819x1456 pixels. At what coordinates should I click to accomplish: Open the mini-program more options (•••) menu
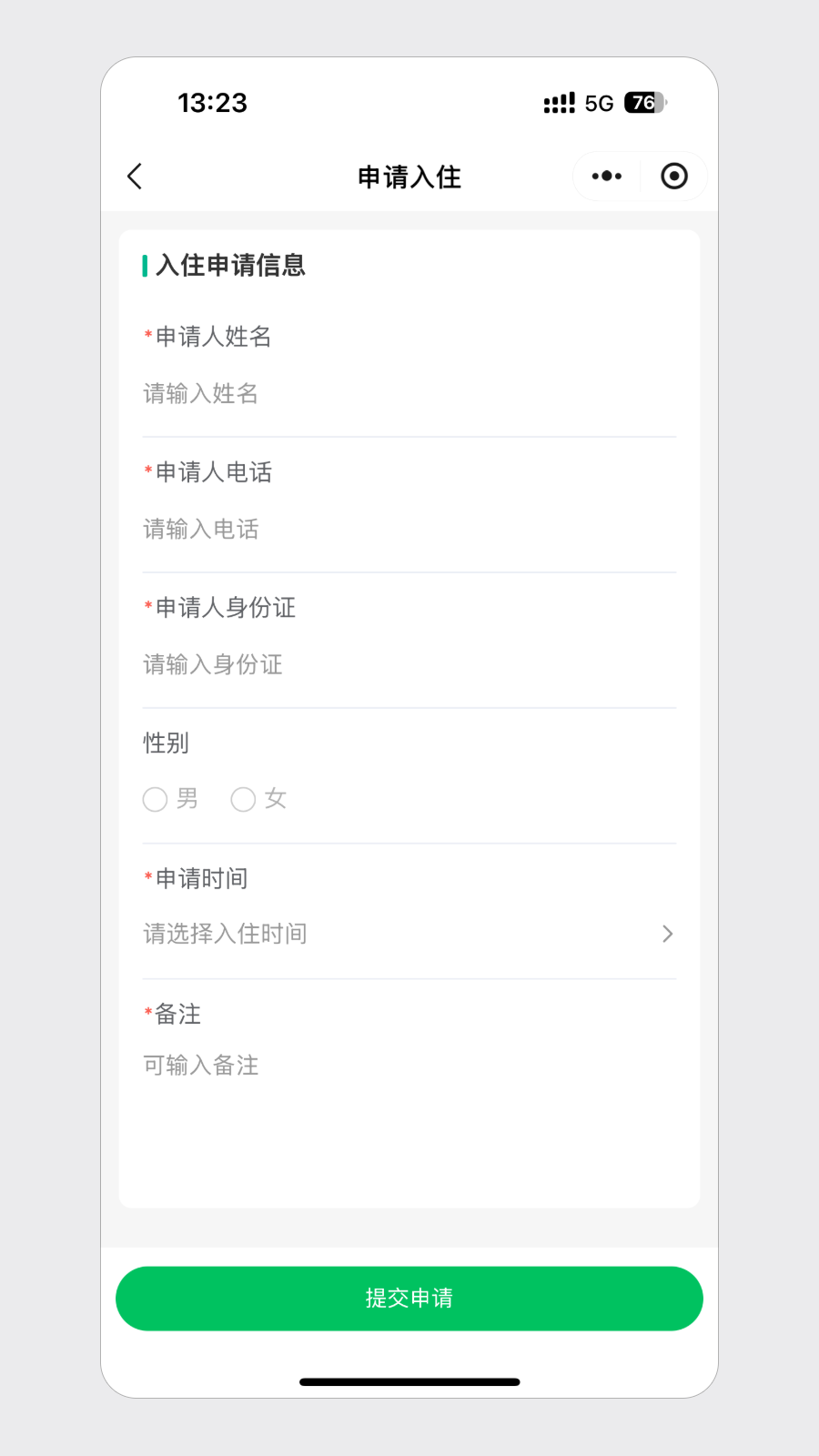[x=605, y=176]
